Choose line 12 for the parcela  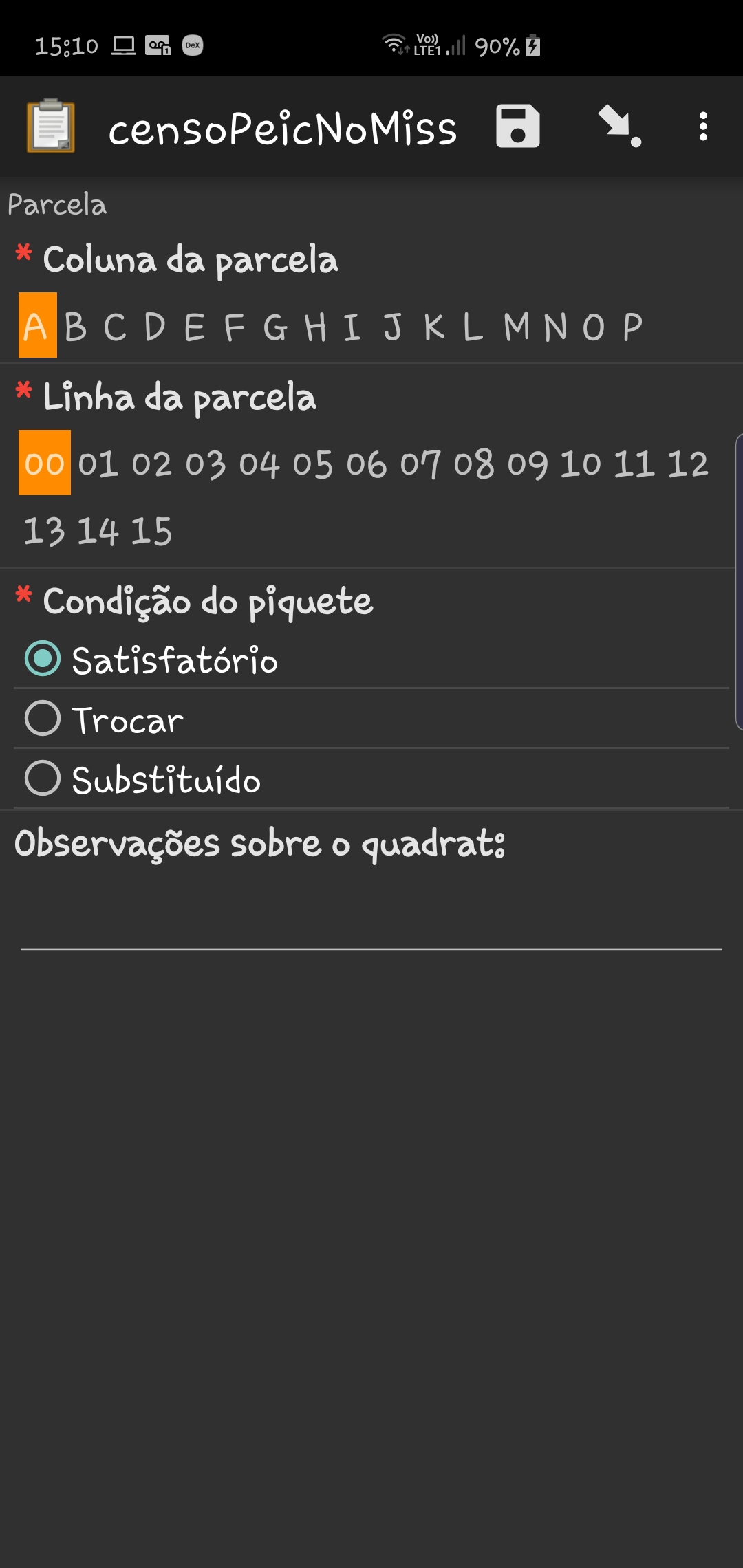pos(687,464)
